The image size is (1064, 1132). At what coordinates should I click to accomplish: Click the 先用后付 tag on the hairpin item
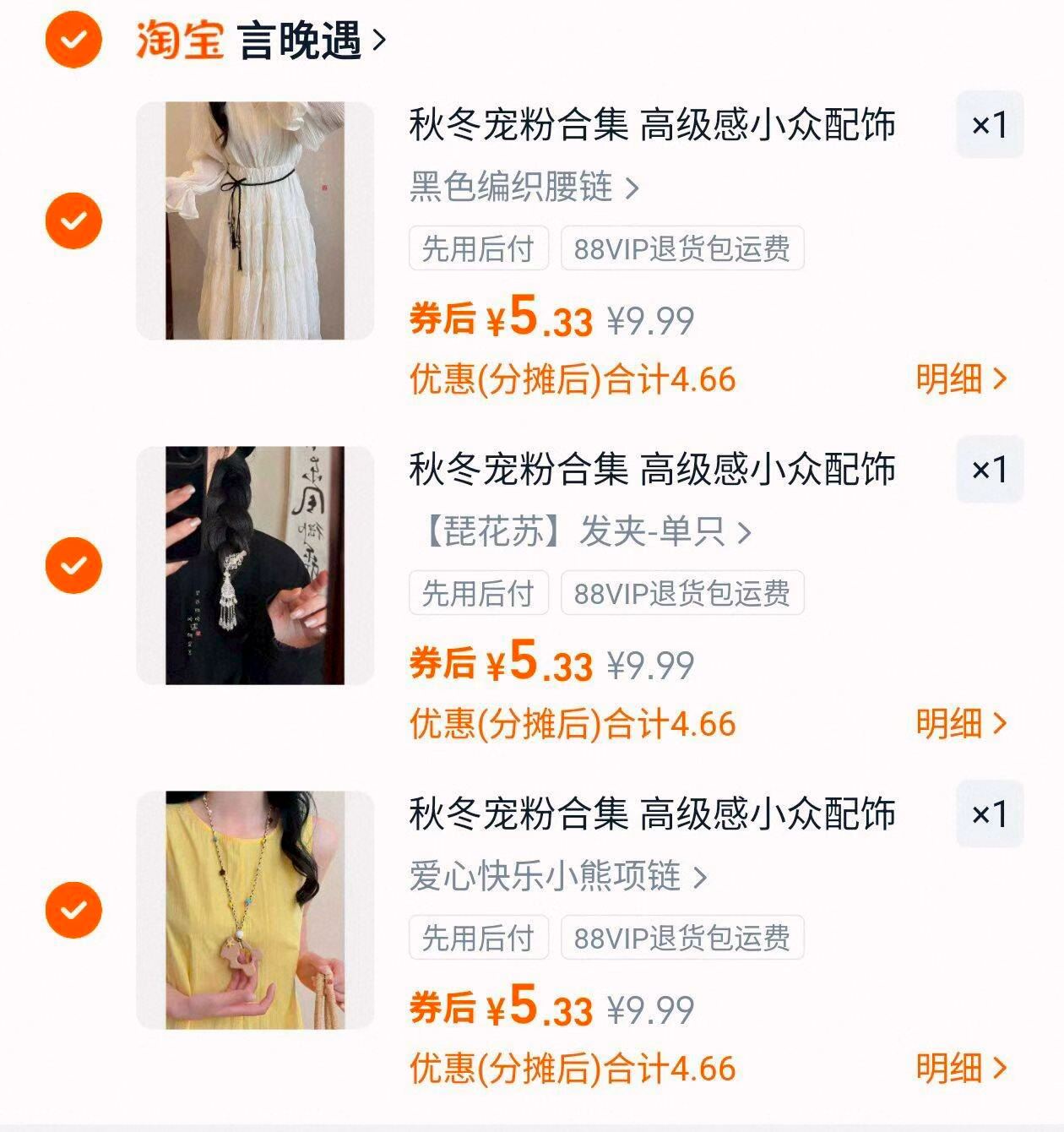pyautogui.click(x=476, y=594)
